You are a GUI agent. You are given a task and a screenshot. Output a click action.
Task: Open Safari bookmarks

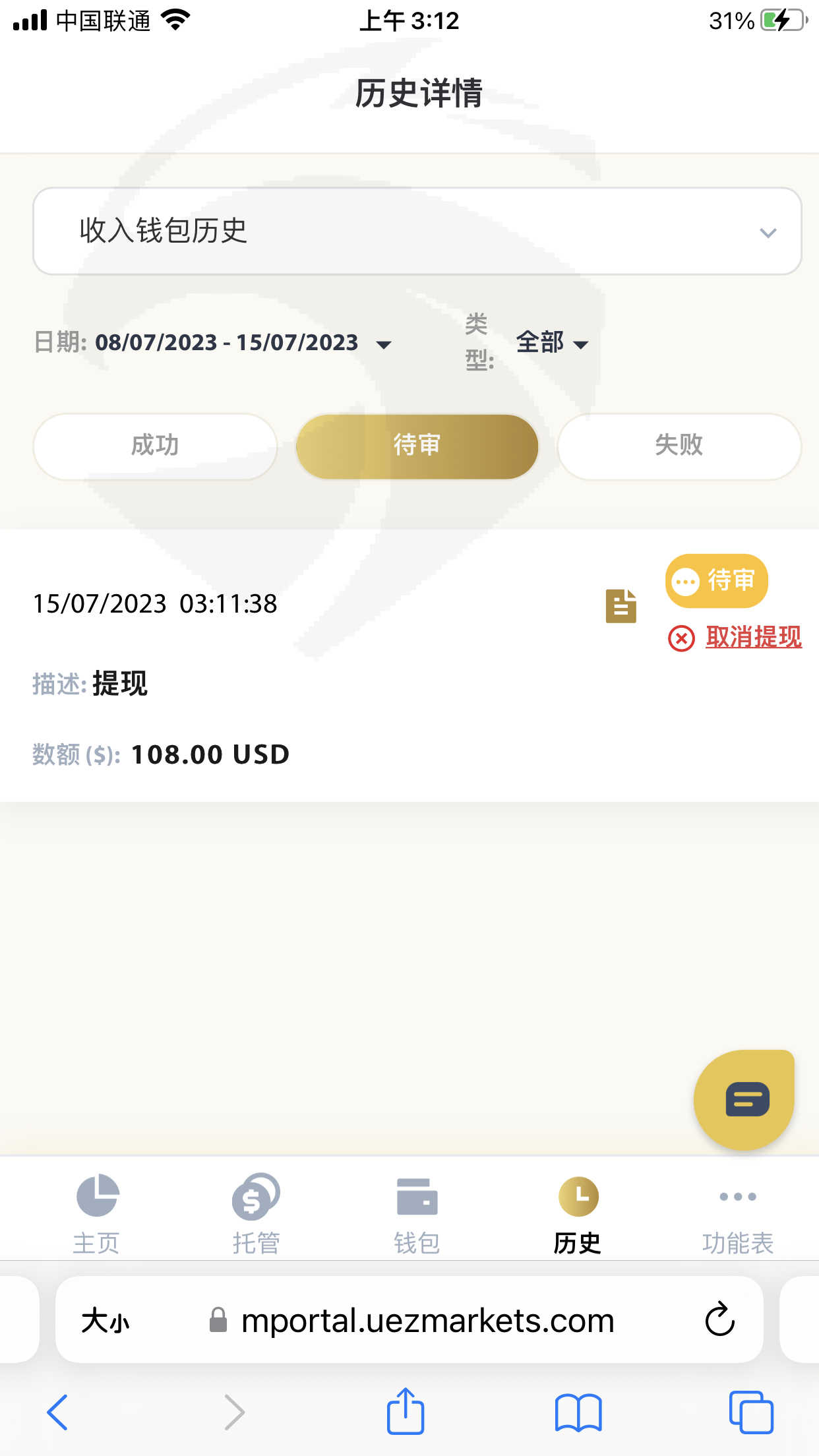click(578, 1412)
